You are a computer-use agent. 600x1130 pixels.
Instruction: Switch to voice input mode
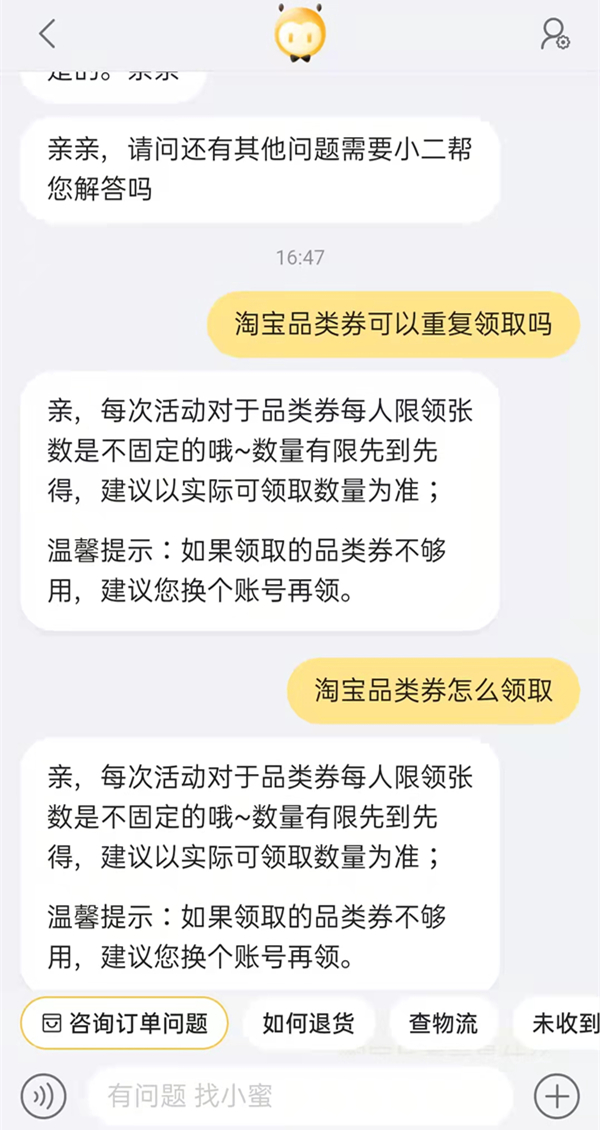[x=42, y=1096]
